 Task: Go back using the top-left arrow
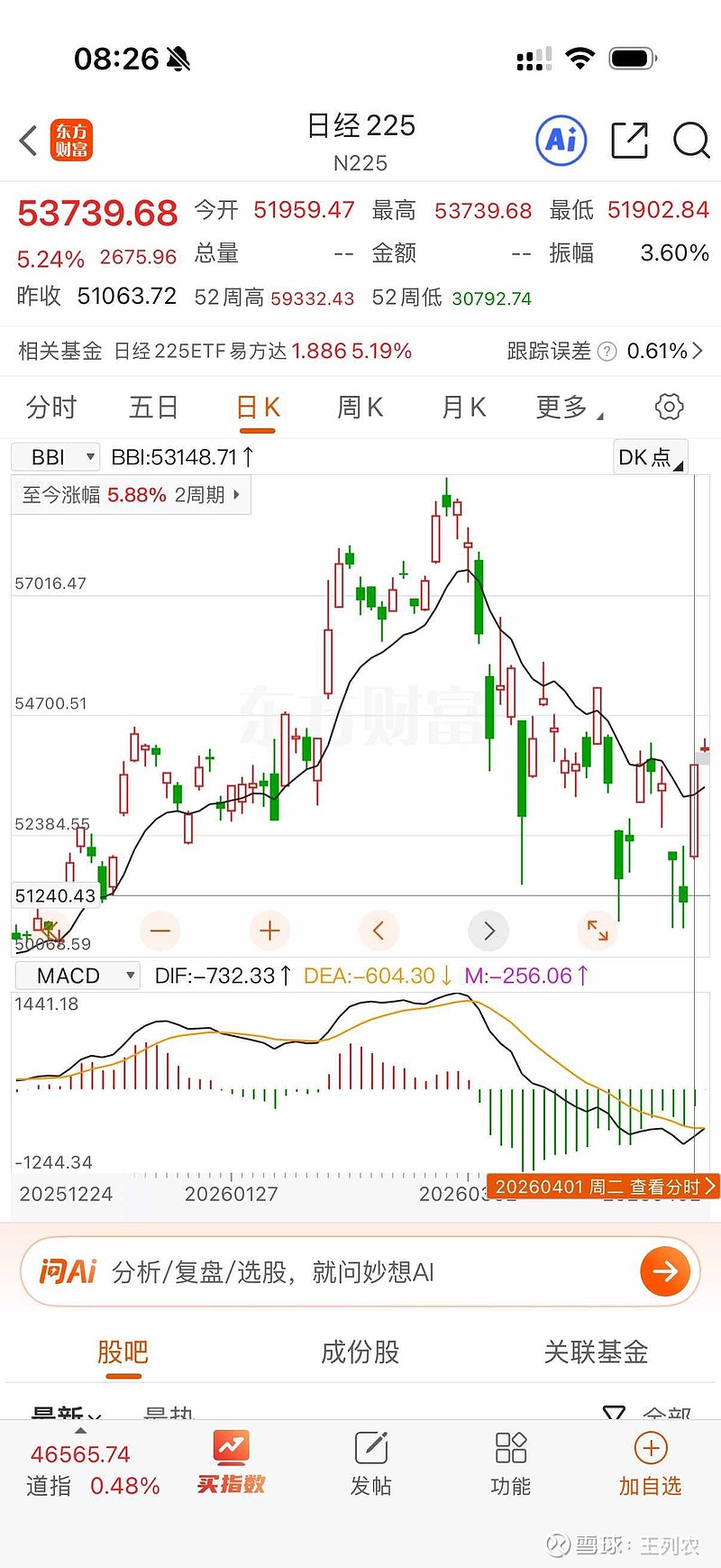[x=29, y=141]
